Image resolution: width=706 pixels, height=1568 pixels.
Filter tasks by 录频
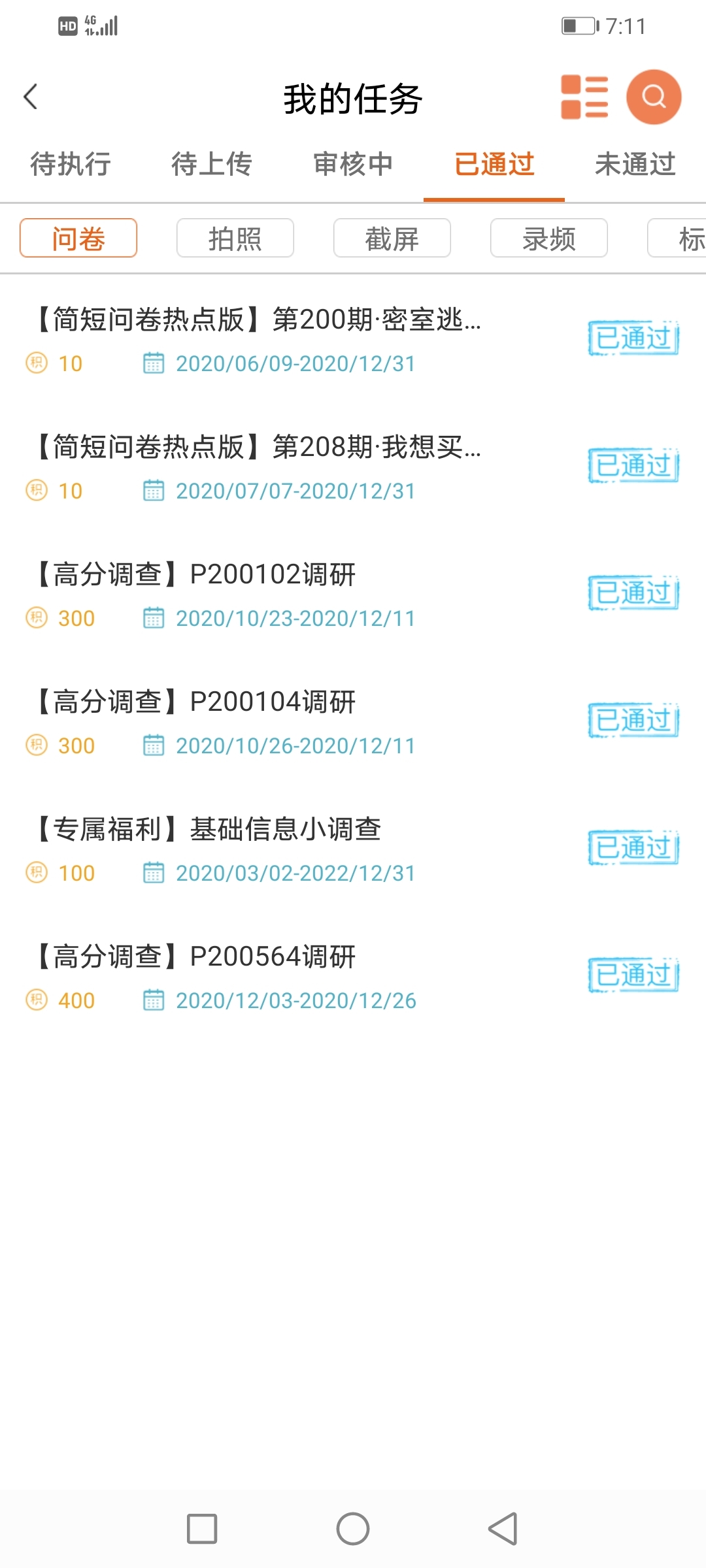(549, 238)
